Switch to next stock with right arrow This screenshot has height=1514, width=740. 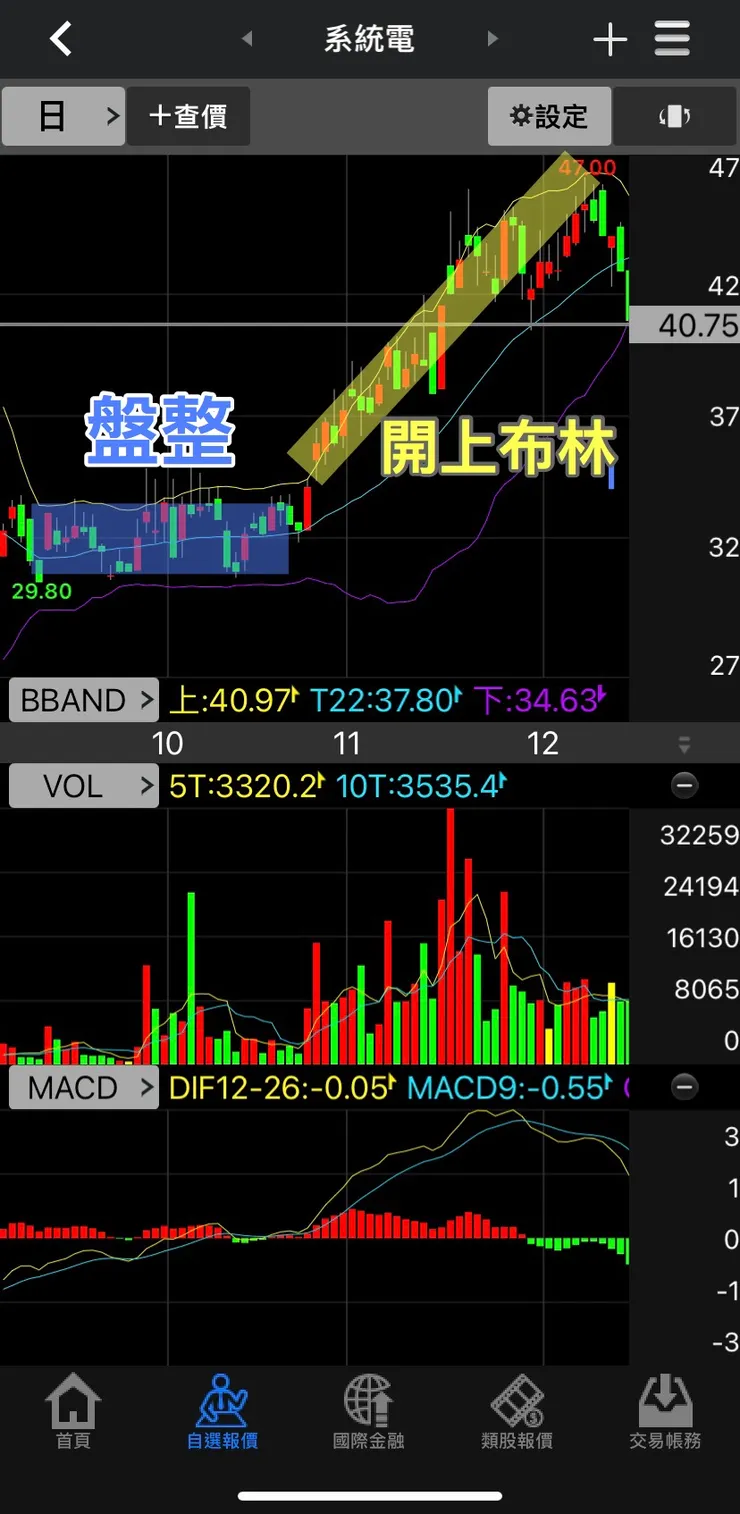(494, 38)
